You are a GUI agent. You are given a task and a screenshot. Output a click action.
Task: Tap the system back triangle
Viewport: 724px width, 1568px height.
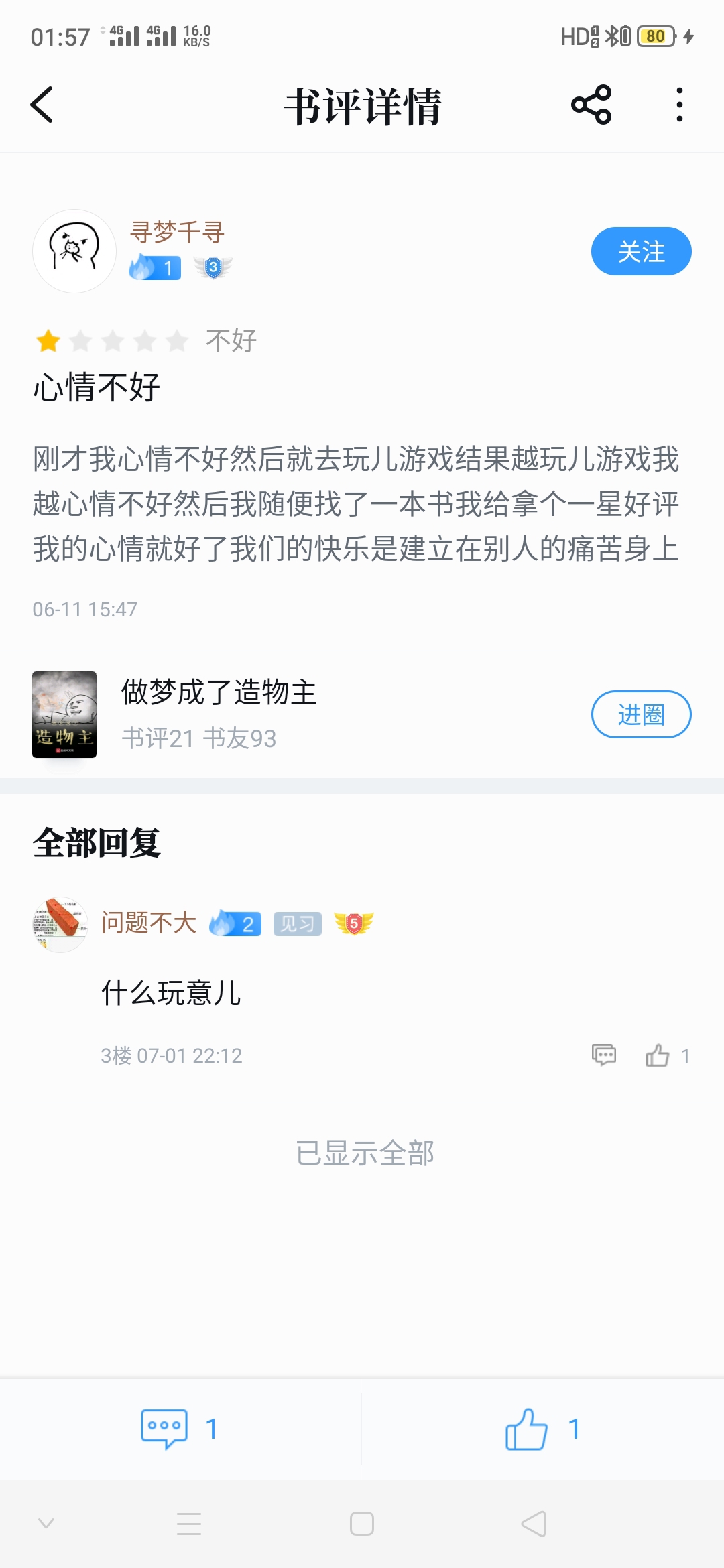[x=534, y=1524]
